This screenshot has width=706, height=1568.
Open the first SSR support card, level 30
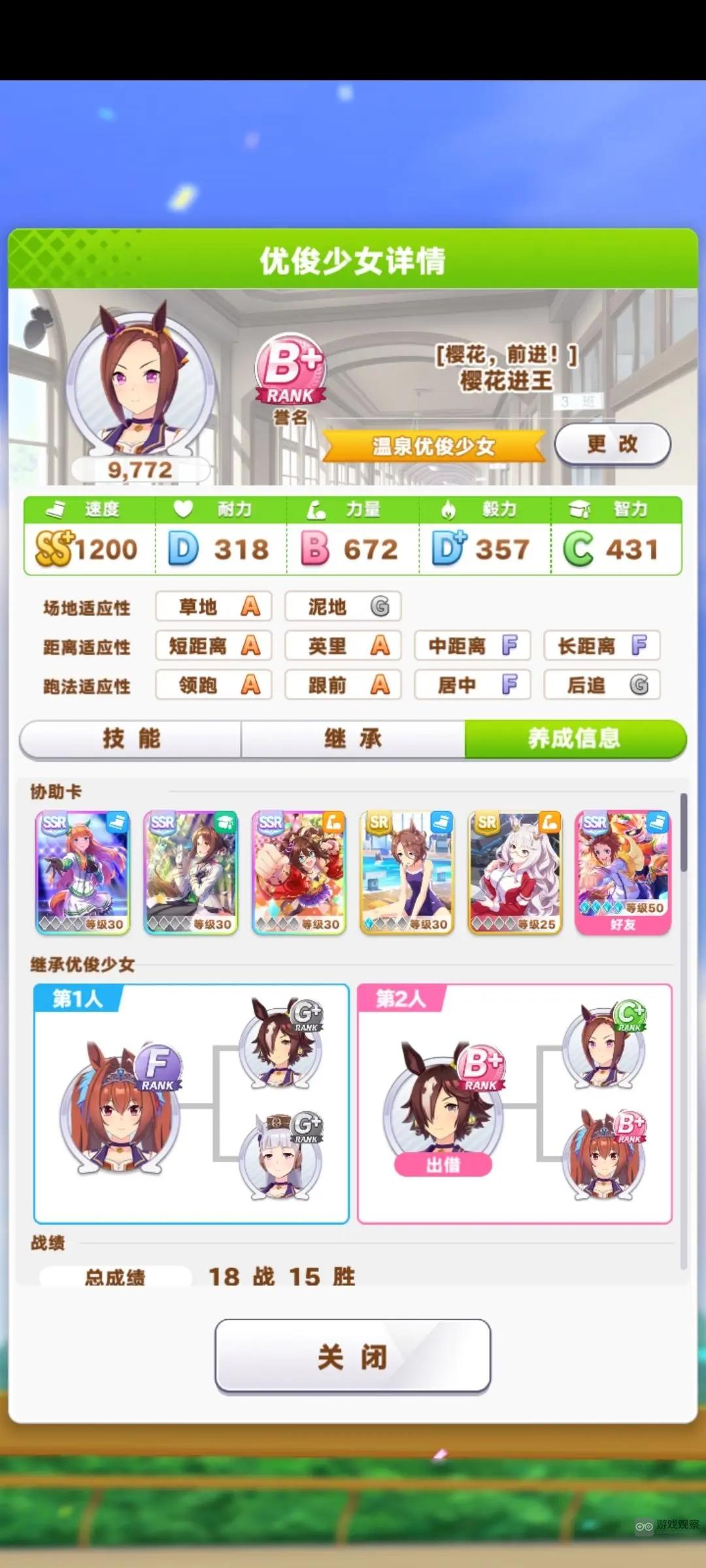click(x=82, y=872)
